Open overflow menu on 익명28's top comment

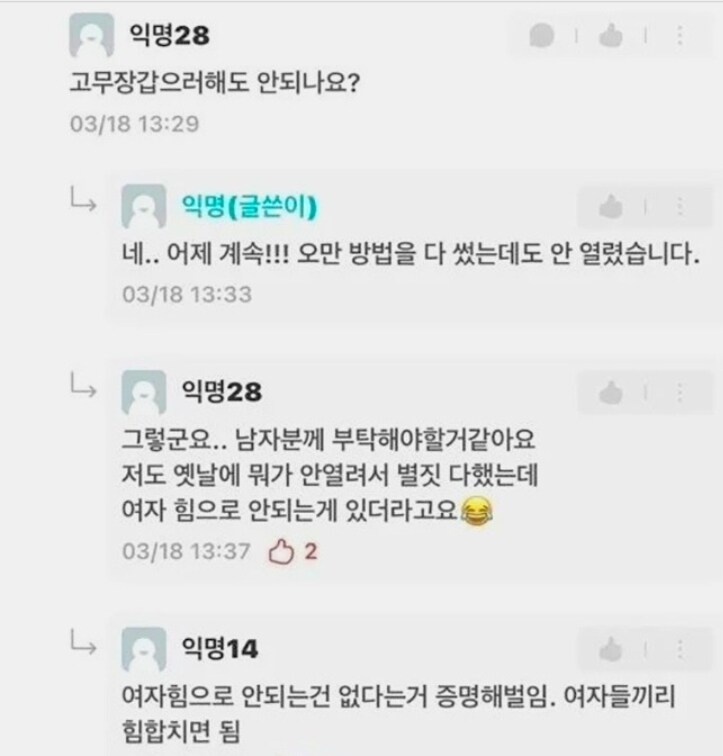coord(680,37)
